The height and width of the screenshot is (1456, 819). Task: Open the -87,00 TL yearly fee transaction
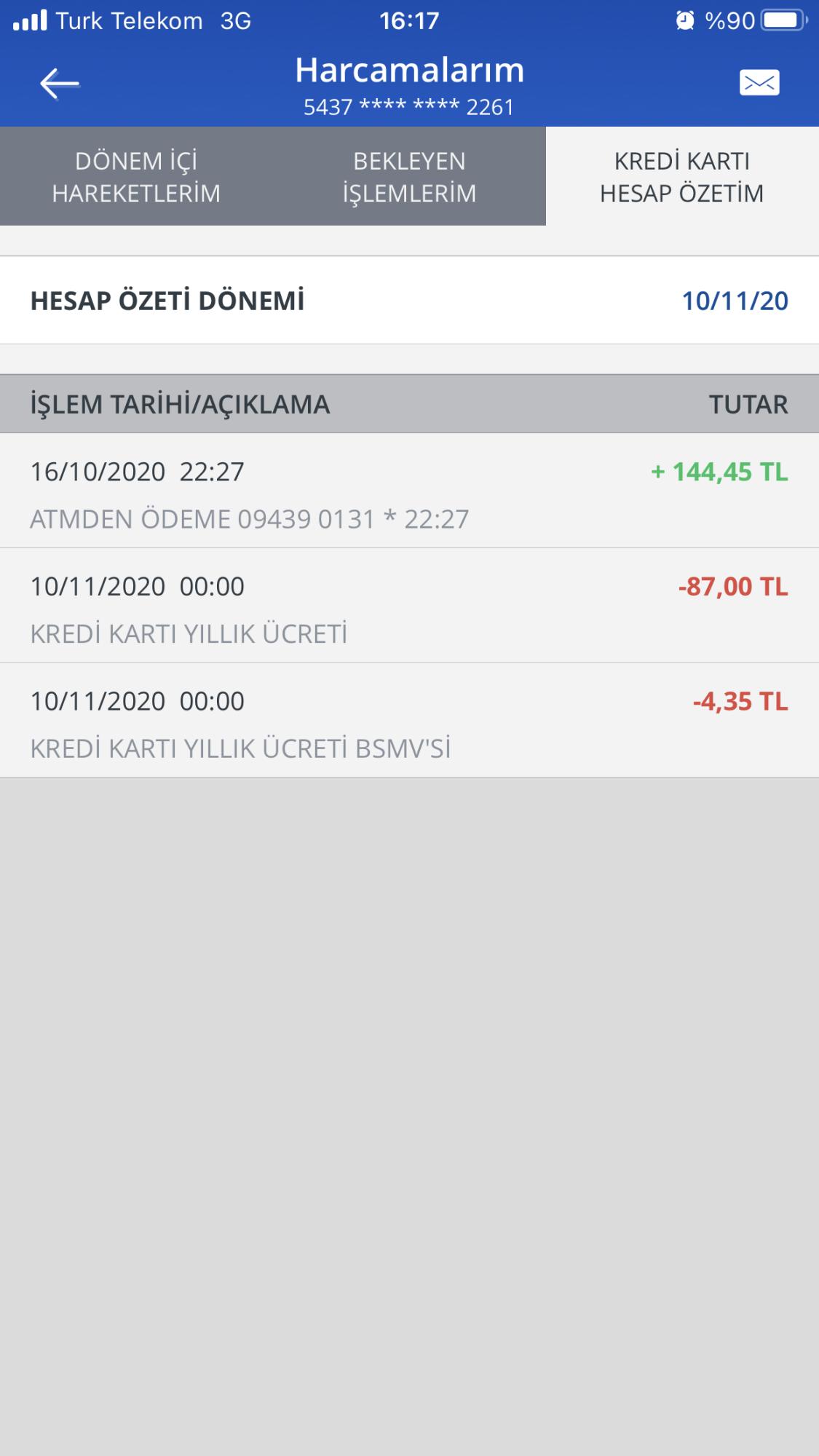coord(409,606)
